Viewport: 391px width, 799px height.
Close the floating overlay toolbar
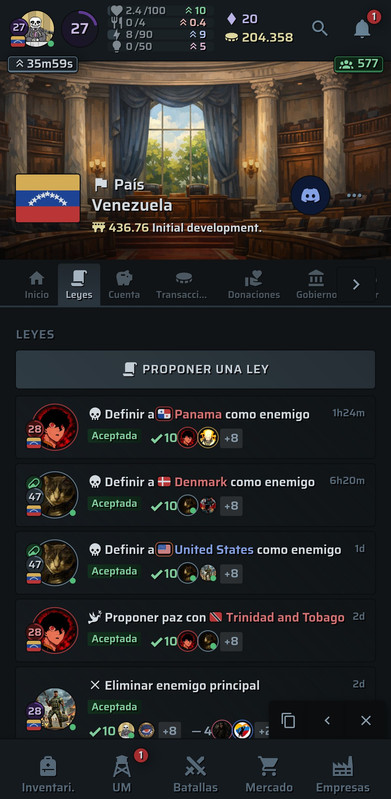coord(366,721)
